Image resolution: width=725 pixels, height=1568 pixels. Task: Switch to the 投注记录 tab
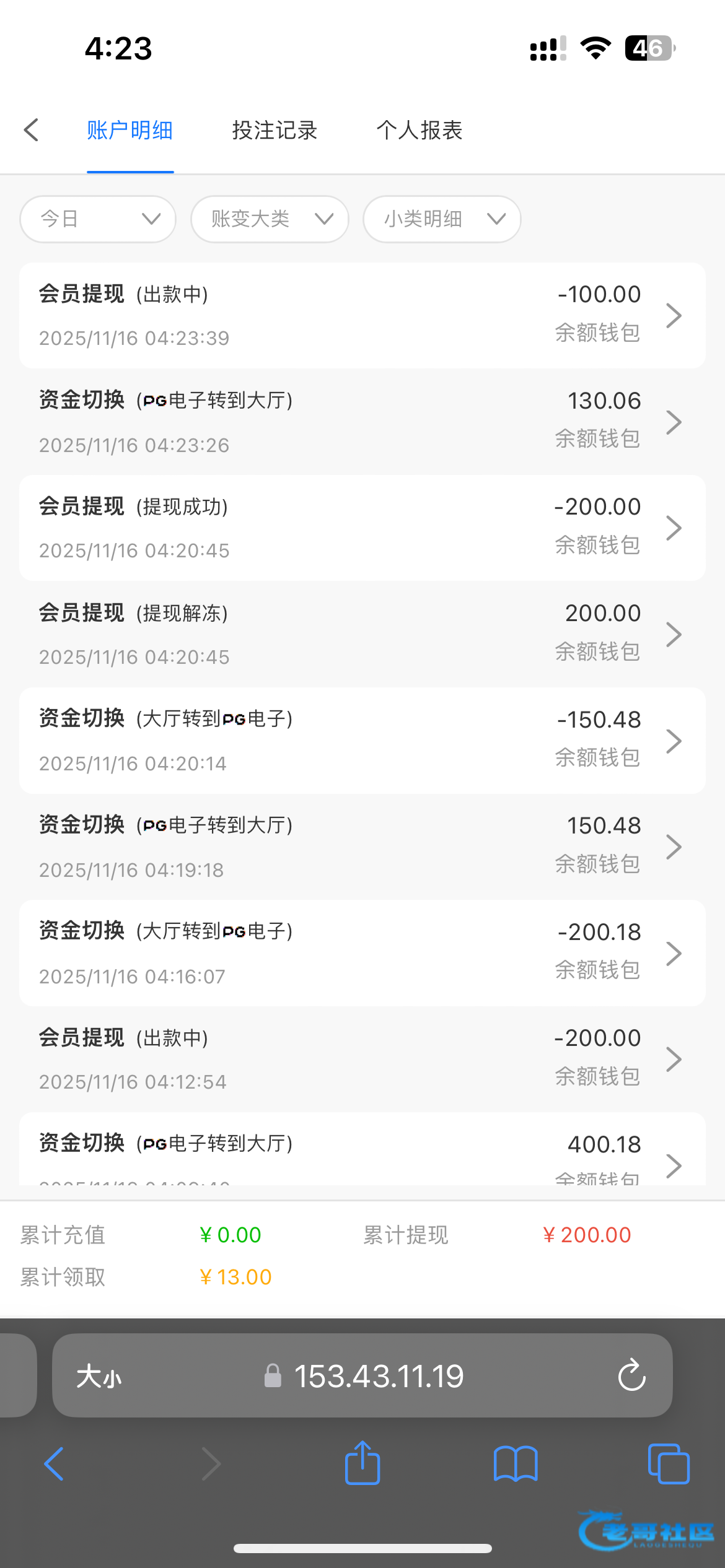pos(275,130)
